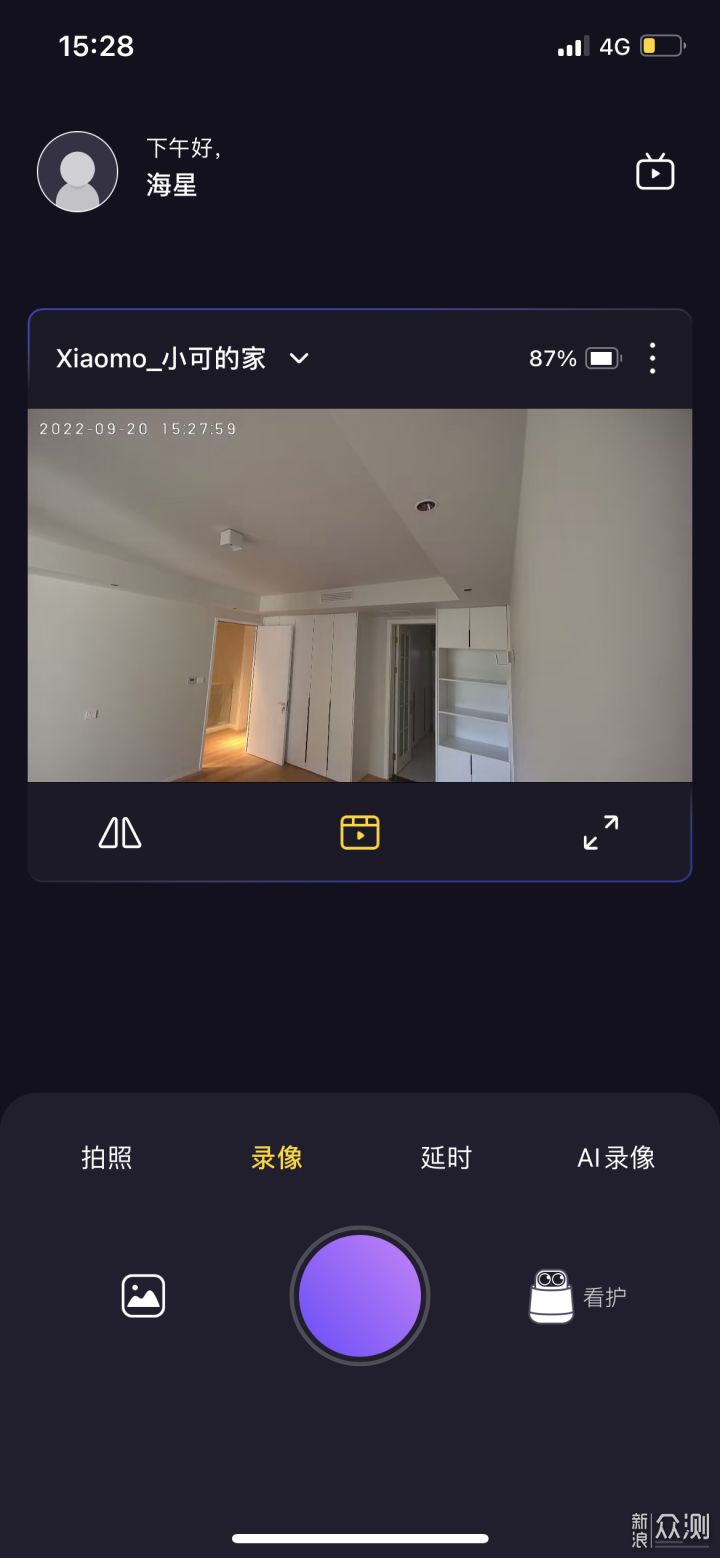720x1558 pixels.
Task: Switch to 延时 mode
Action: pyautogui.click(x=446, y=1158)
